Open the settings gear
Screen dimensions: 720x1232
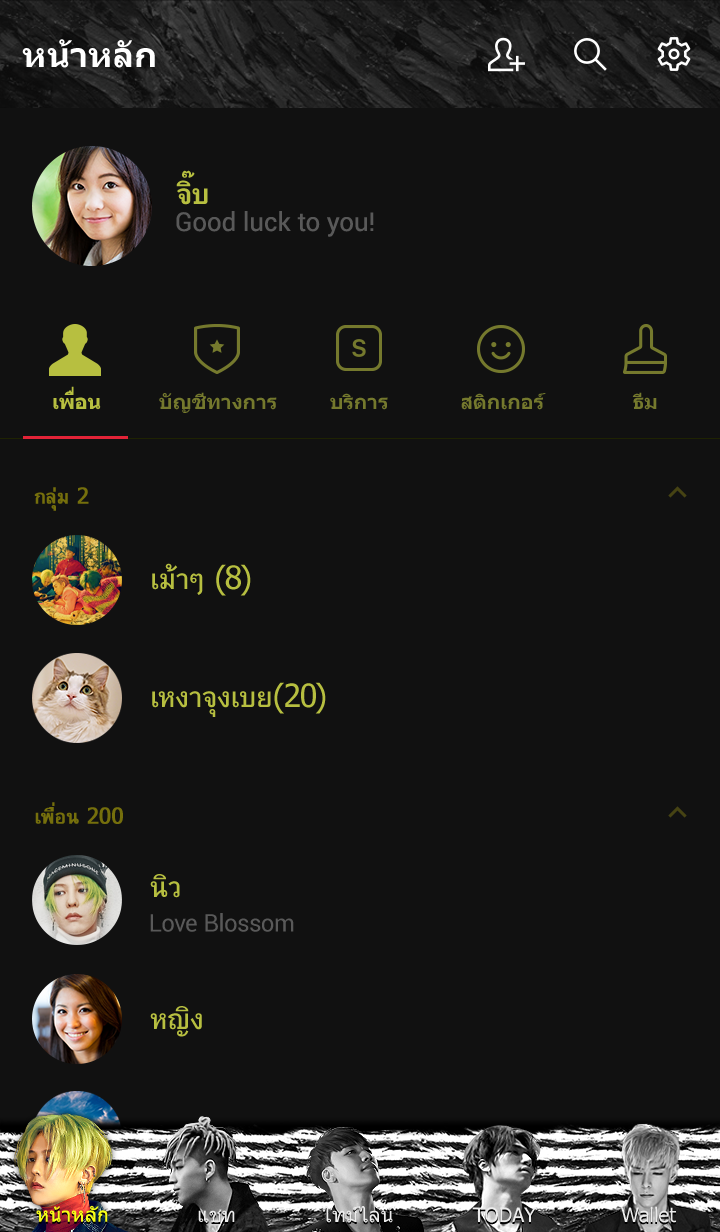(674, 55)
